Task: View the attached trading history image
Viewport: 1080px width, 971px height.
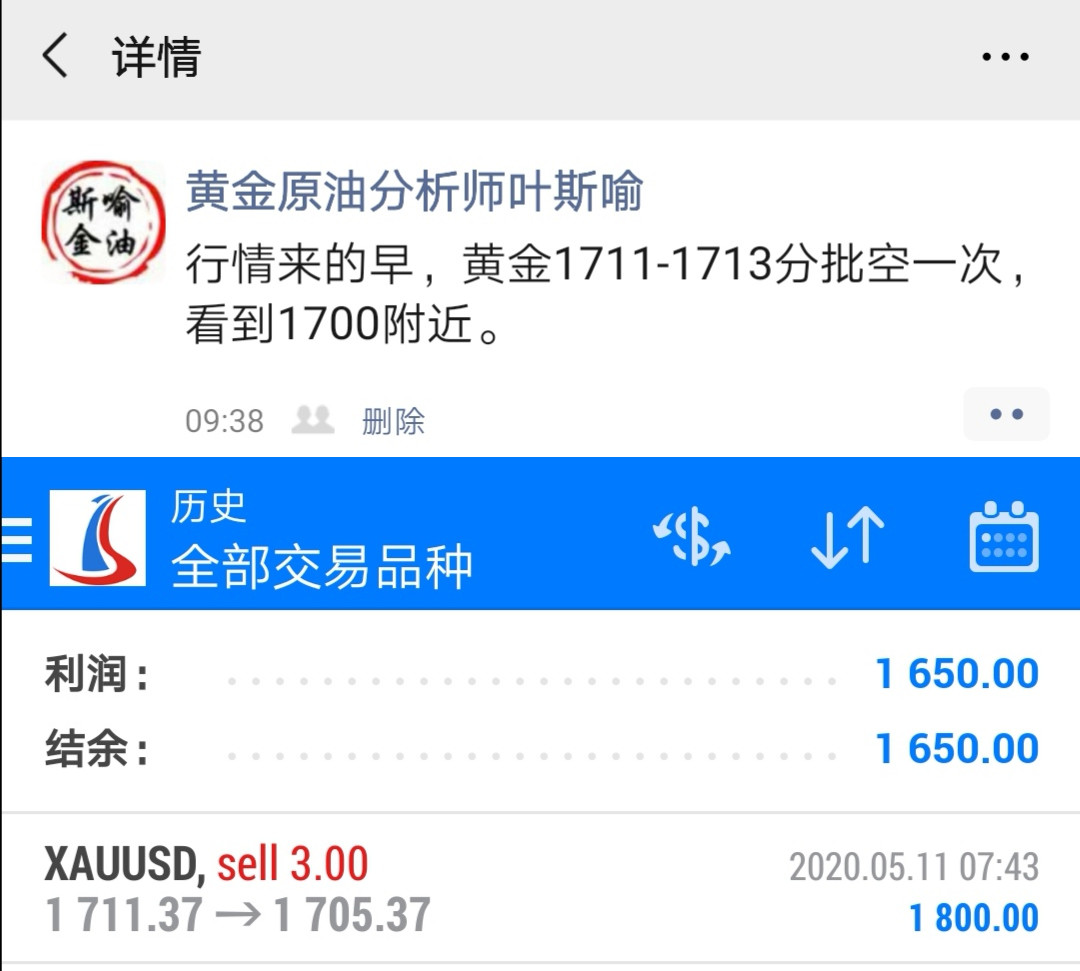Action: (540, 712)
